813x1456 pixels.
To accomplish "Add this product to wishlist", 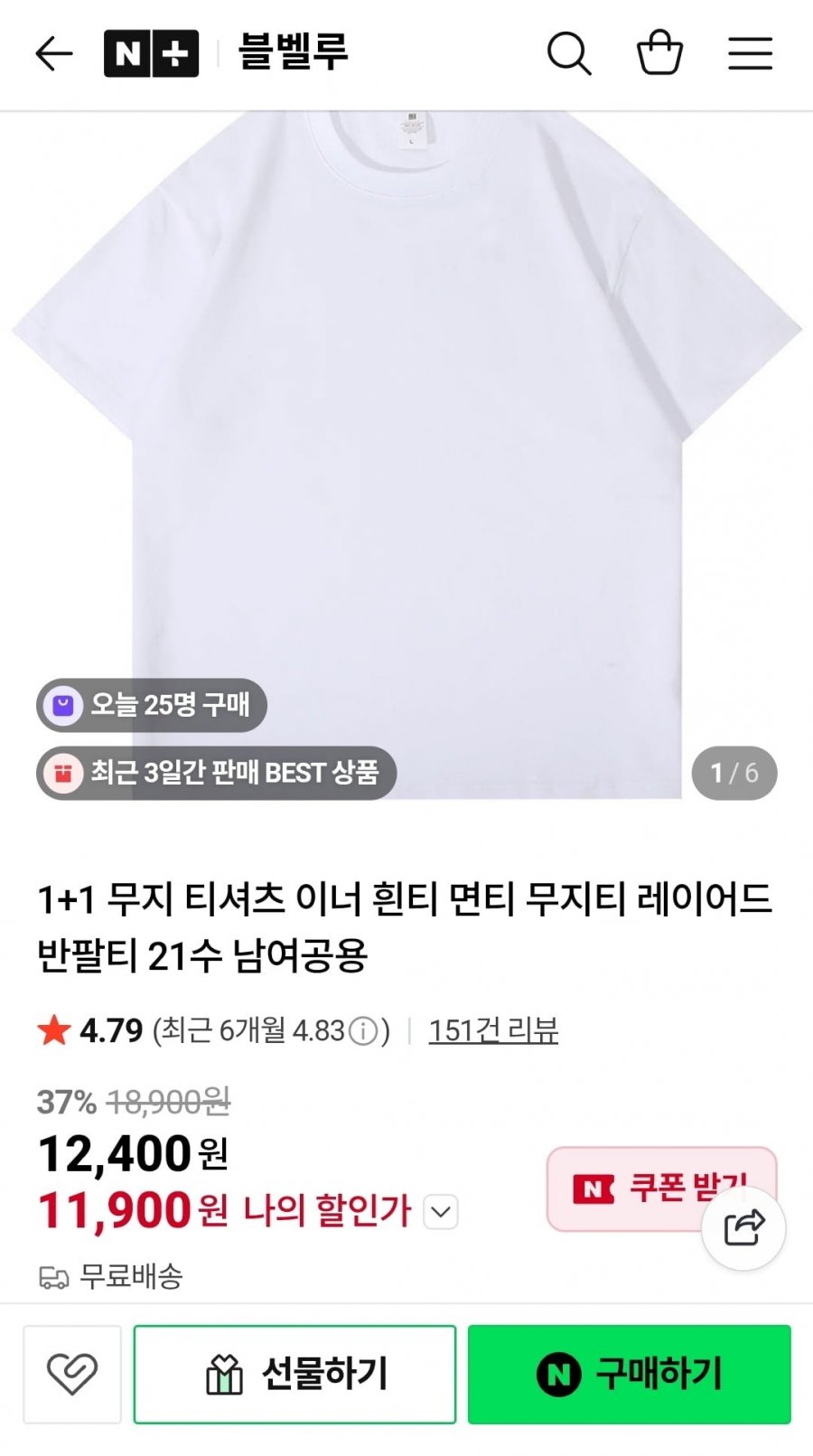I will coord(72,1374).
